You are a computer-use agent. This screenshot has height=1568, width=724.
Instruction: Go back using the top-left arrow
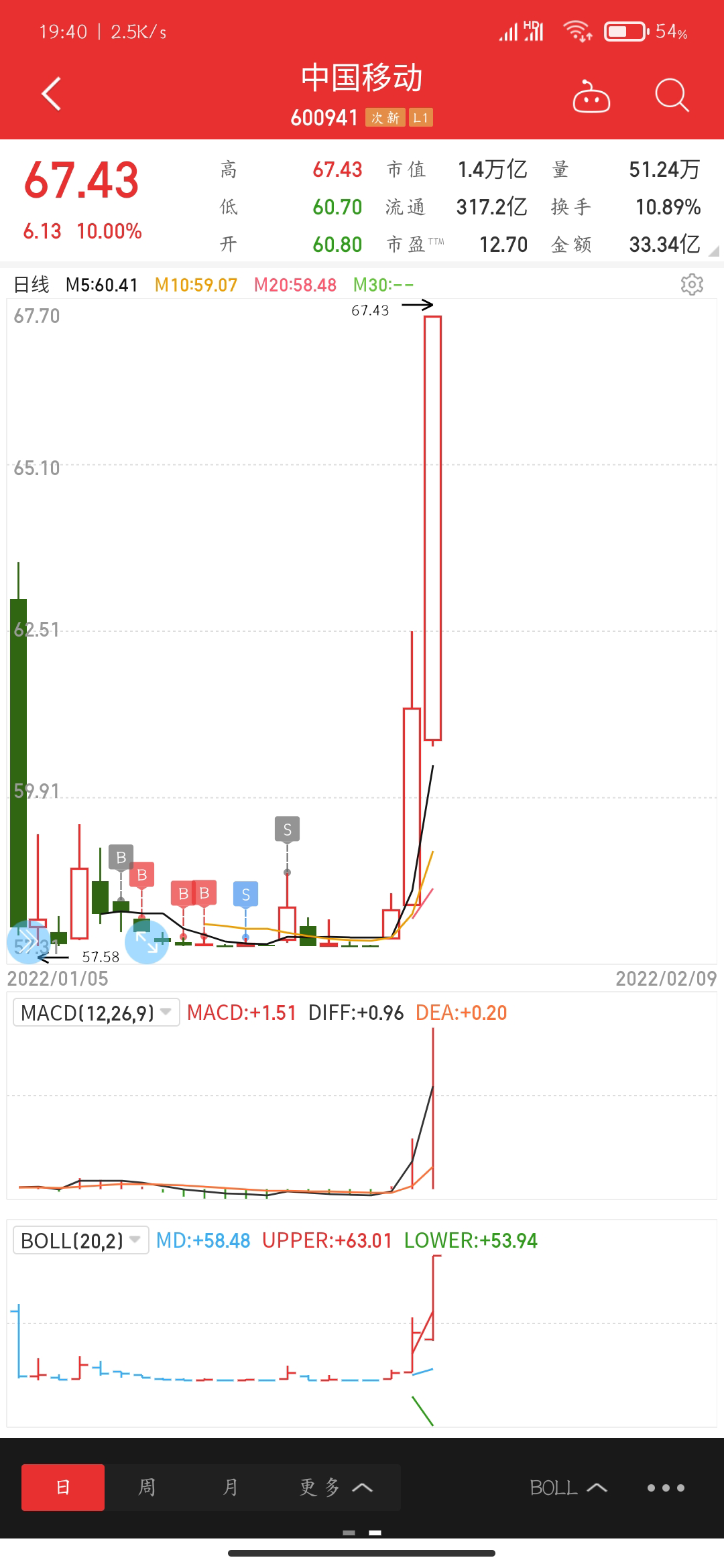pos(52,93)
